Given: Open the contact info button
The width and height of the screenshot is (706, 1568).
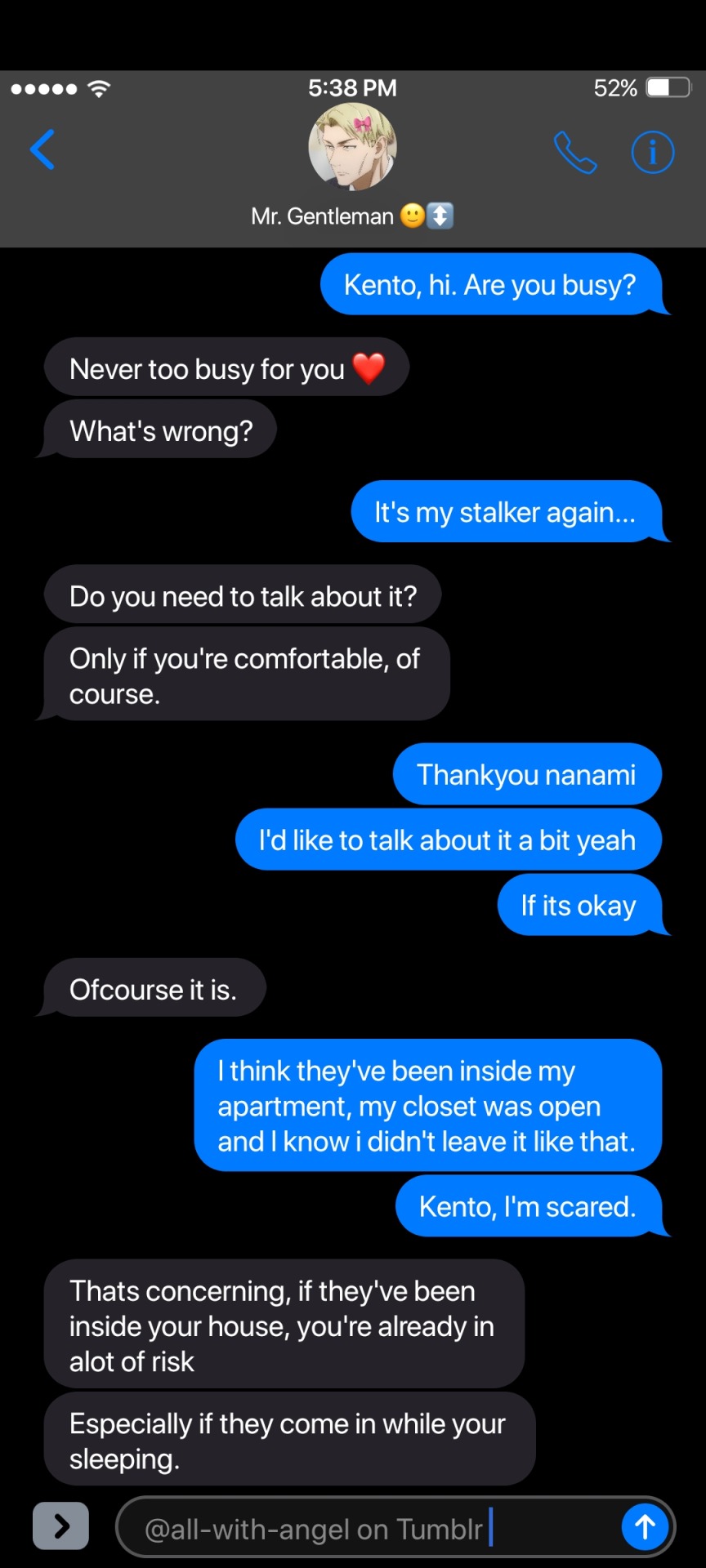Looking at the screenshot, I should pyautogui.click(x=652, y=153).
